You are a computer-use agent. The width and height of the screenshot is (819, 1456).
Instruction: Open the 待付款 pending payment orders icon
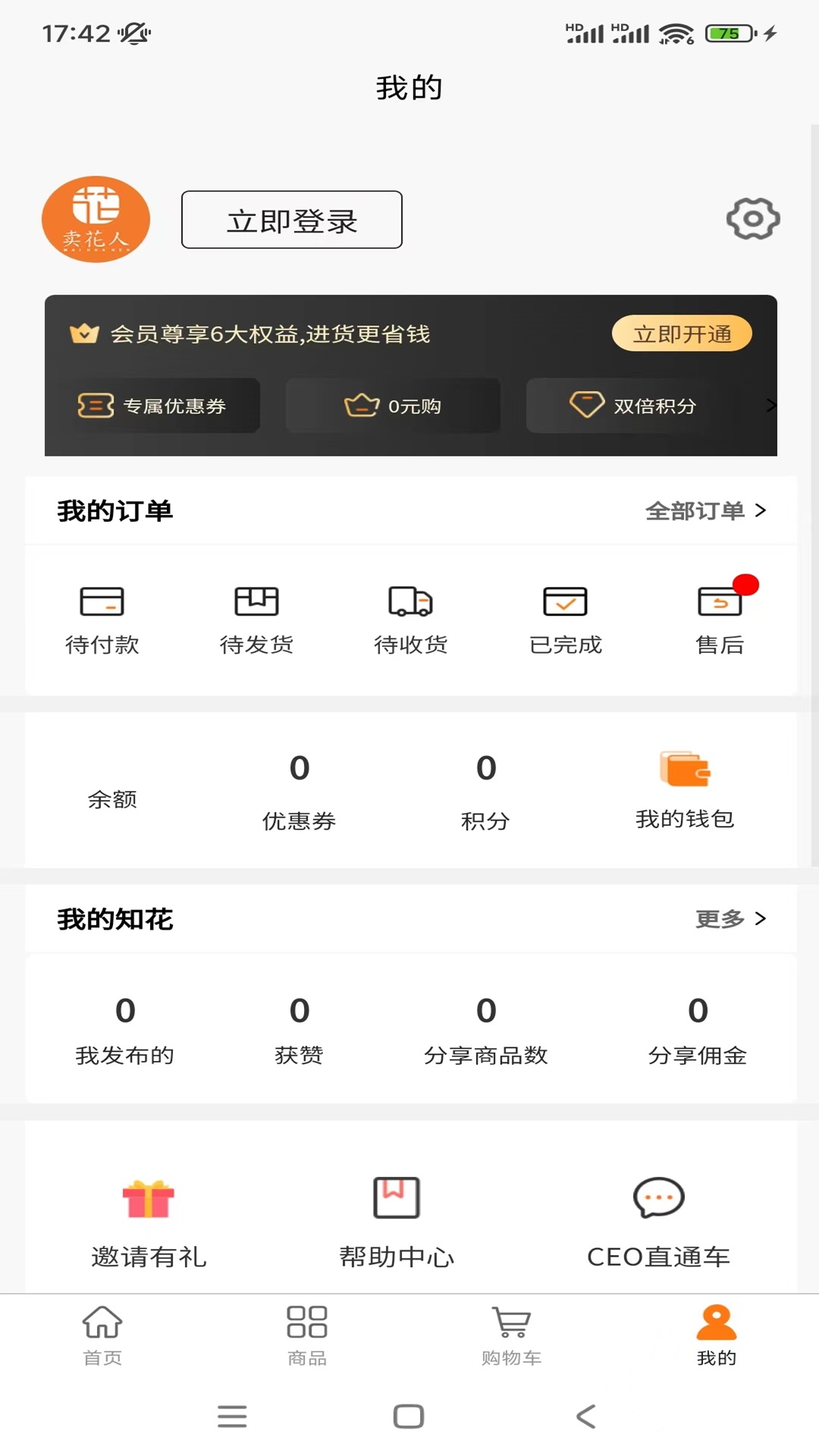pyautogui.click(x=102, y=616)
